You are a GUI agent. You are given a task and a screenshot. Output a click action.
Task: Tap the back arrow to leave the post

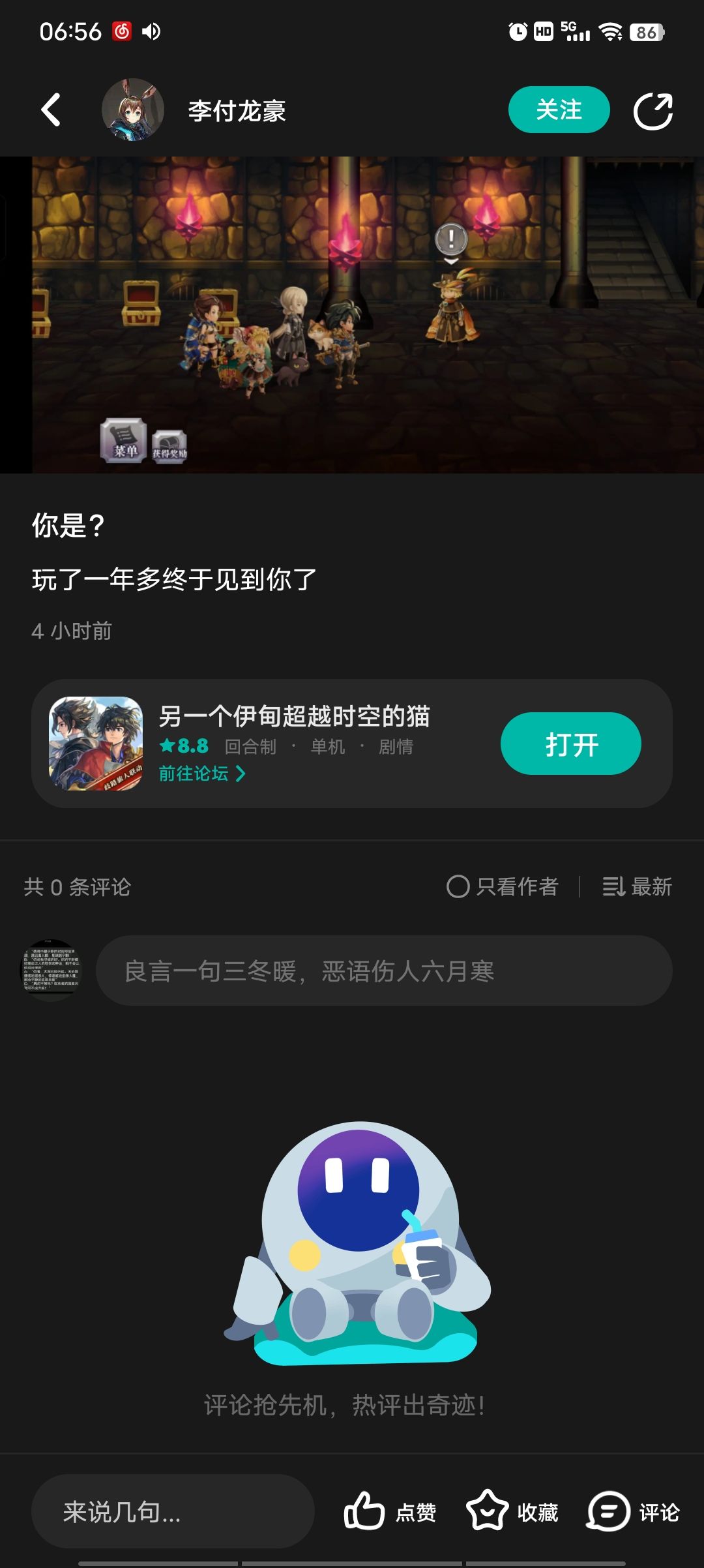click(x=49, y=110)
